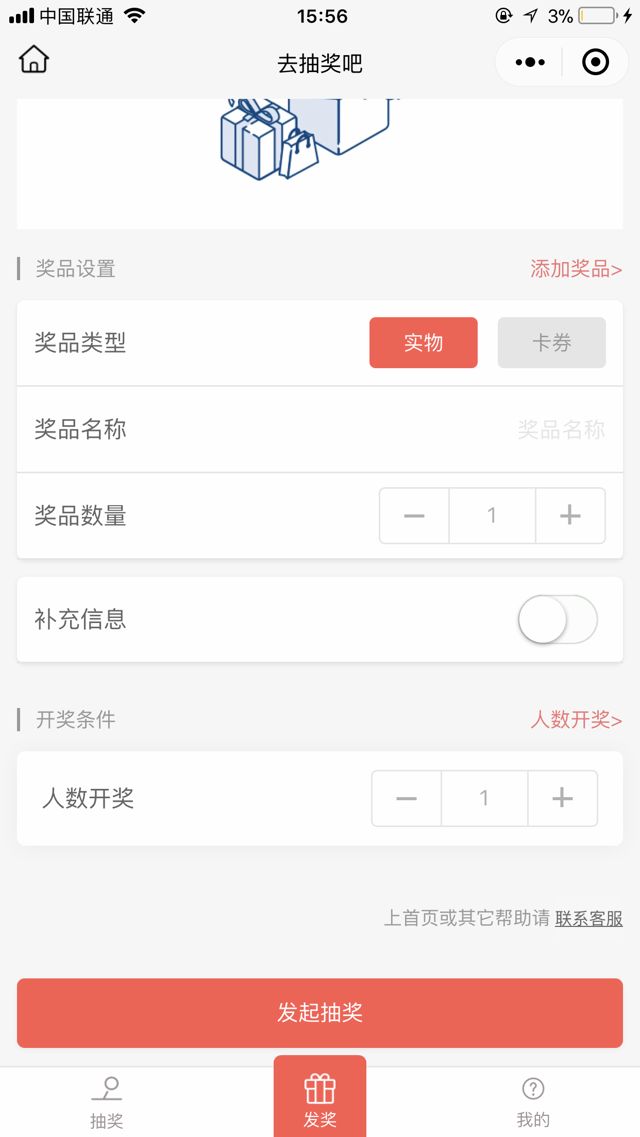Increase 人数开奖 count with plus button

coord(562,798)
